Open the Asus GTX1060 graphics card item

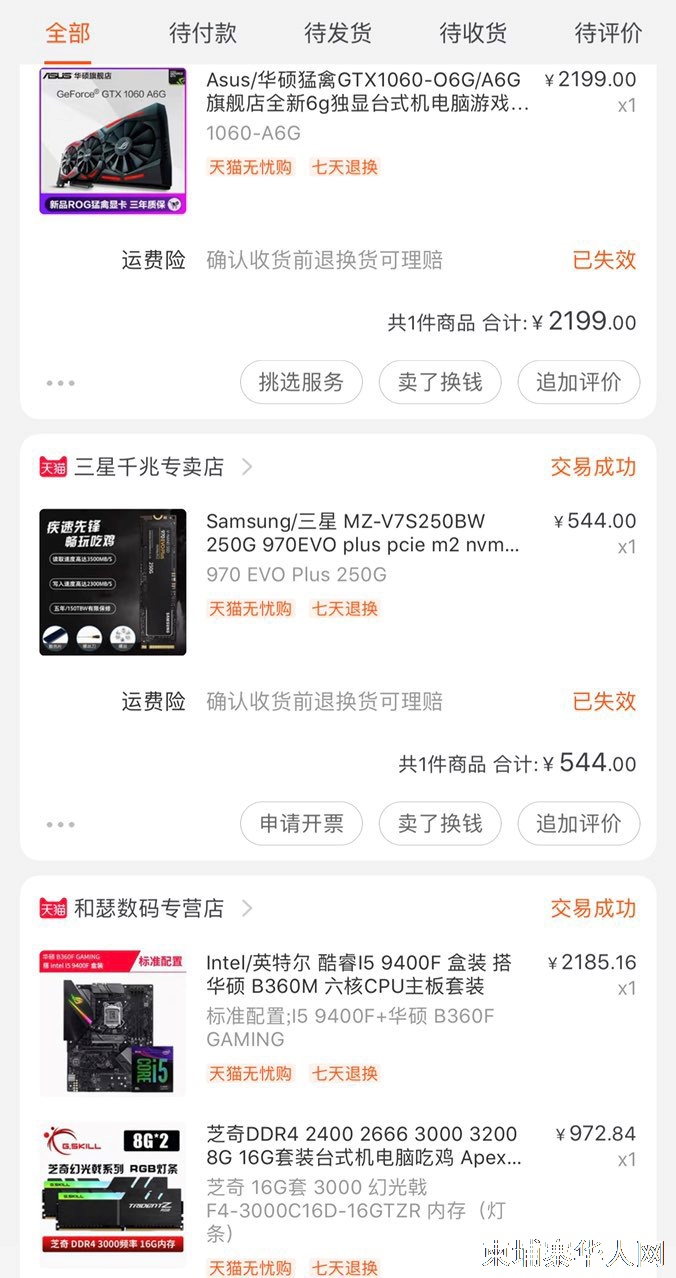[338, 140]
